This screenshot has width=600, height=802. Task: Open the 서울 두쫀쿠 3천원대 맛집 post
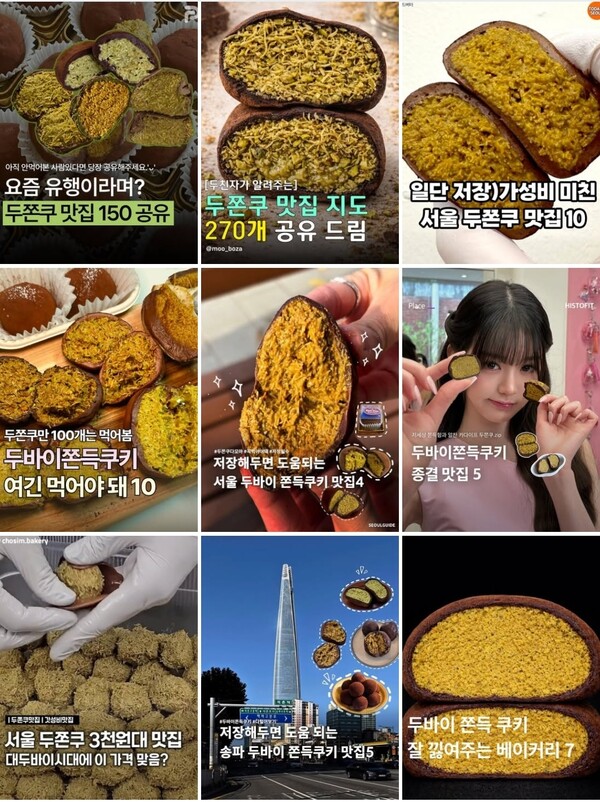[x=99, y=667]
